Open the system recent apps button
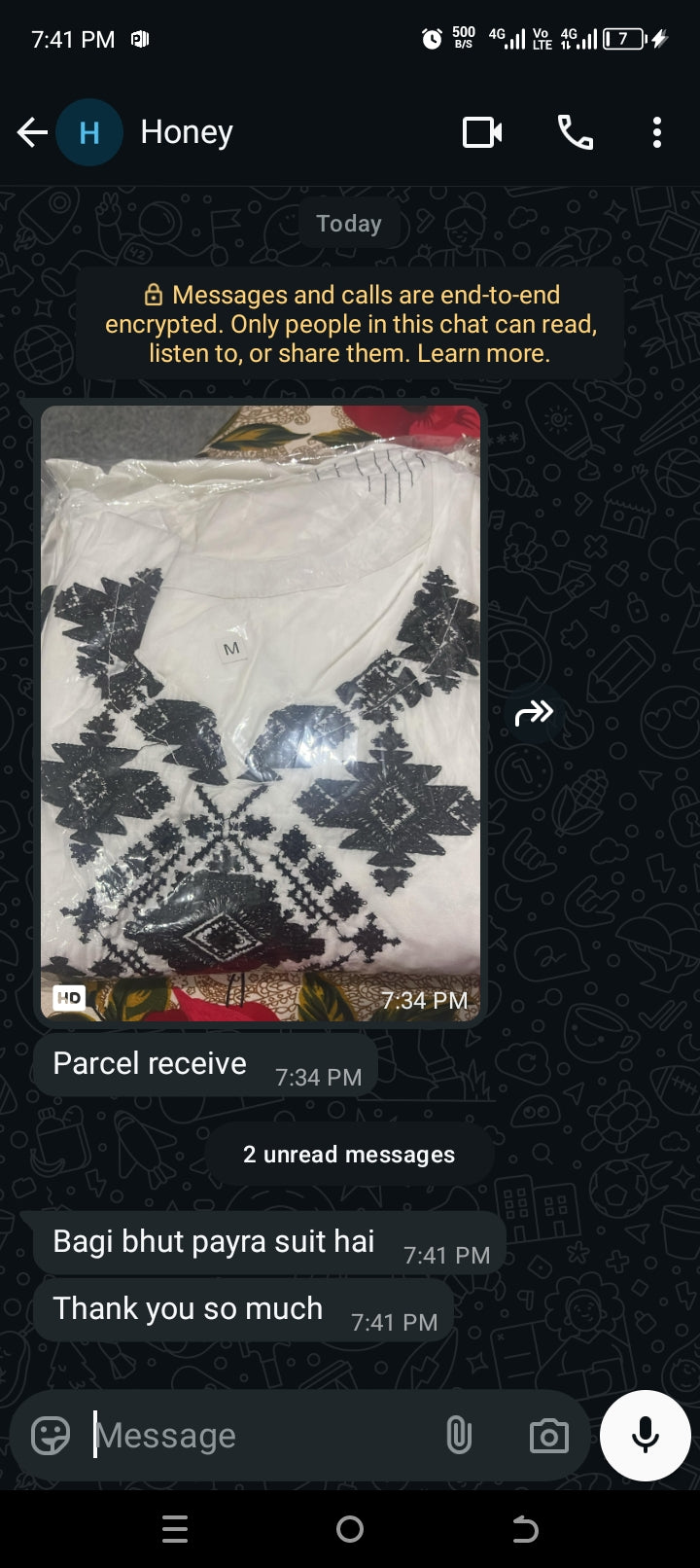This screenshot has height=1568, width=700. click(175, 1529)
